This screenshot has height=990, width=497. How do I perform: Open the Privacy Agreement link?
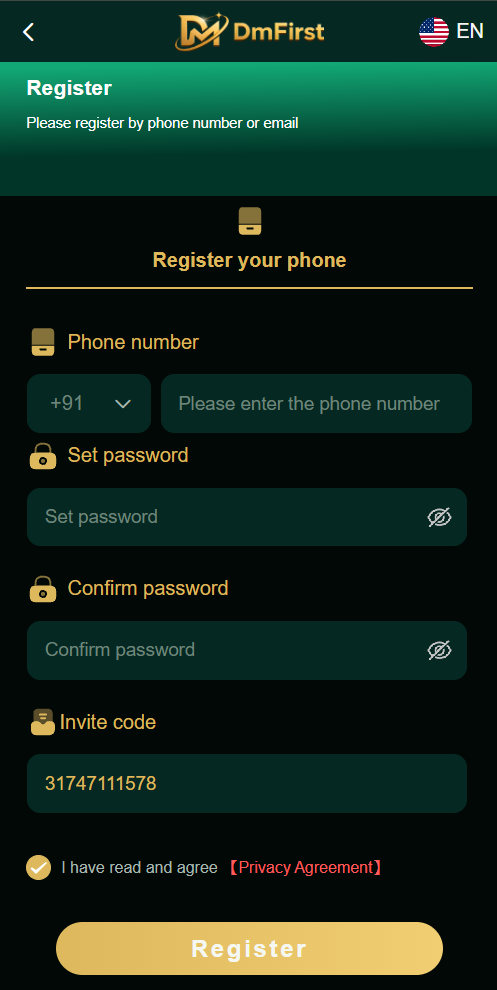click(x=305, y=868)
